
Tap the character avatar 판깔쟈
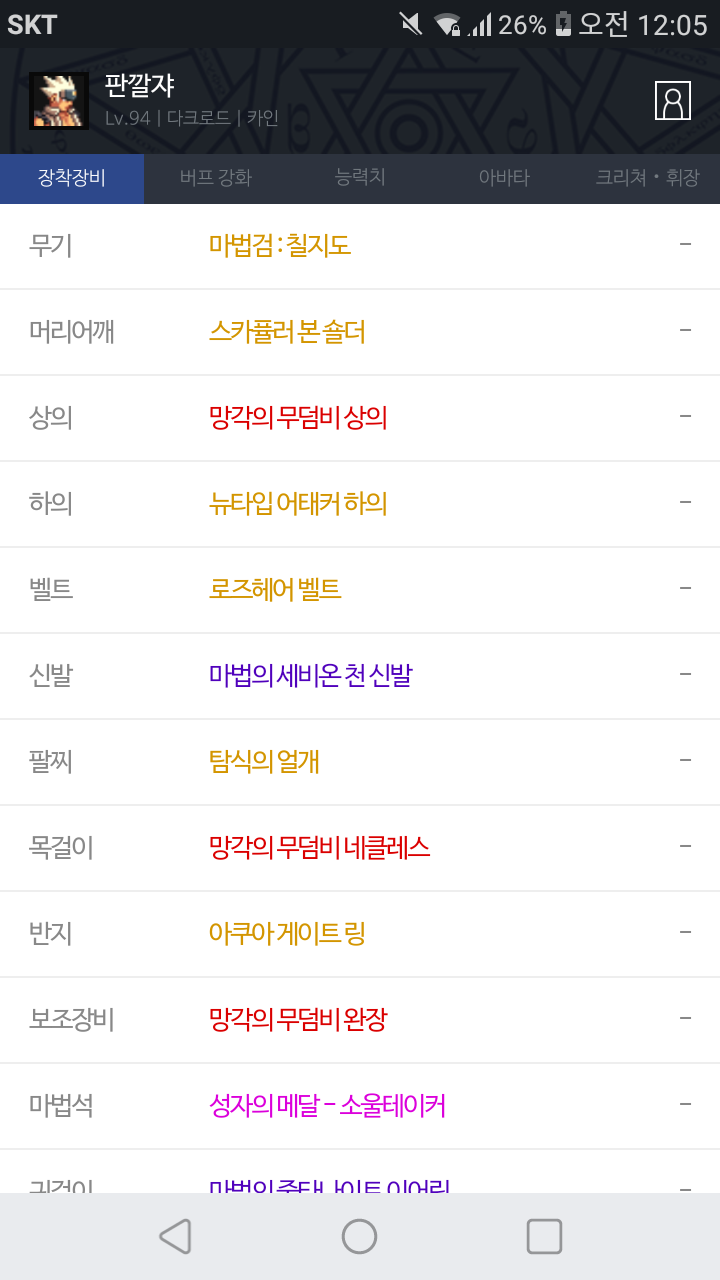[x=59, y=101]
